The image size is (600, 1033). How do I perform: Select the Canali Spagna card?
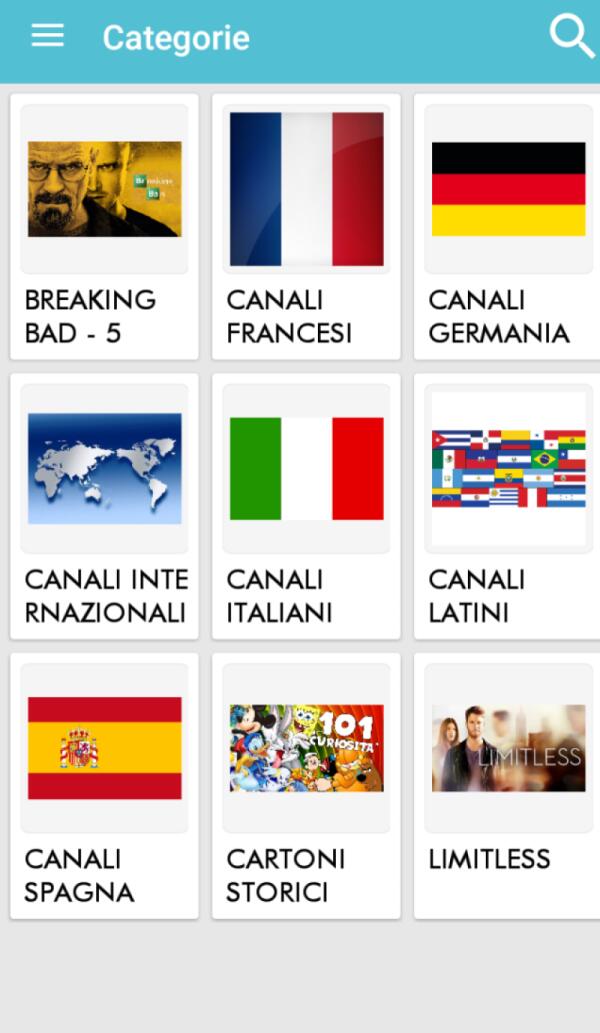[104, 786]
